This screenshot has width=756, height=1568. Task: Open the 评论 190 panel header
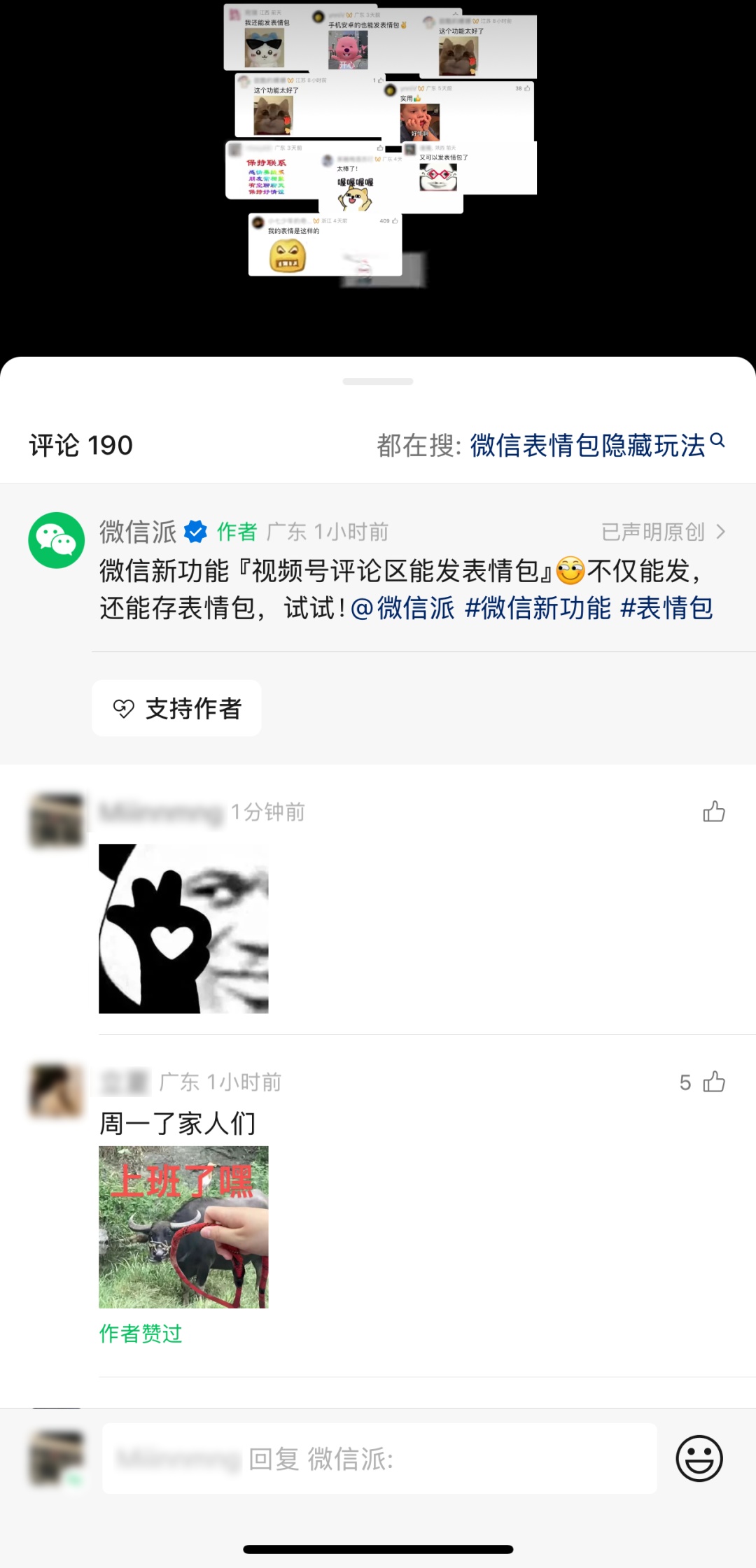tap(81, 444)
